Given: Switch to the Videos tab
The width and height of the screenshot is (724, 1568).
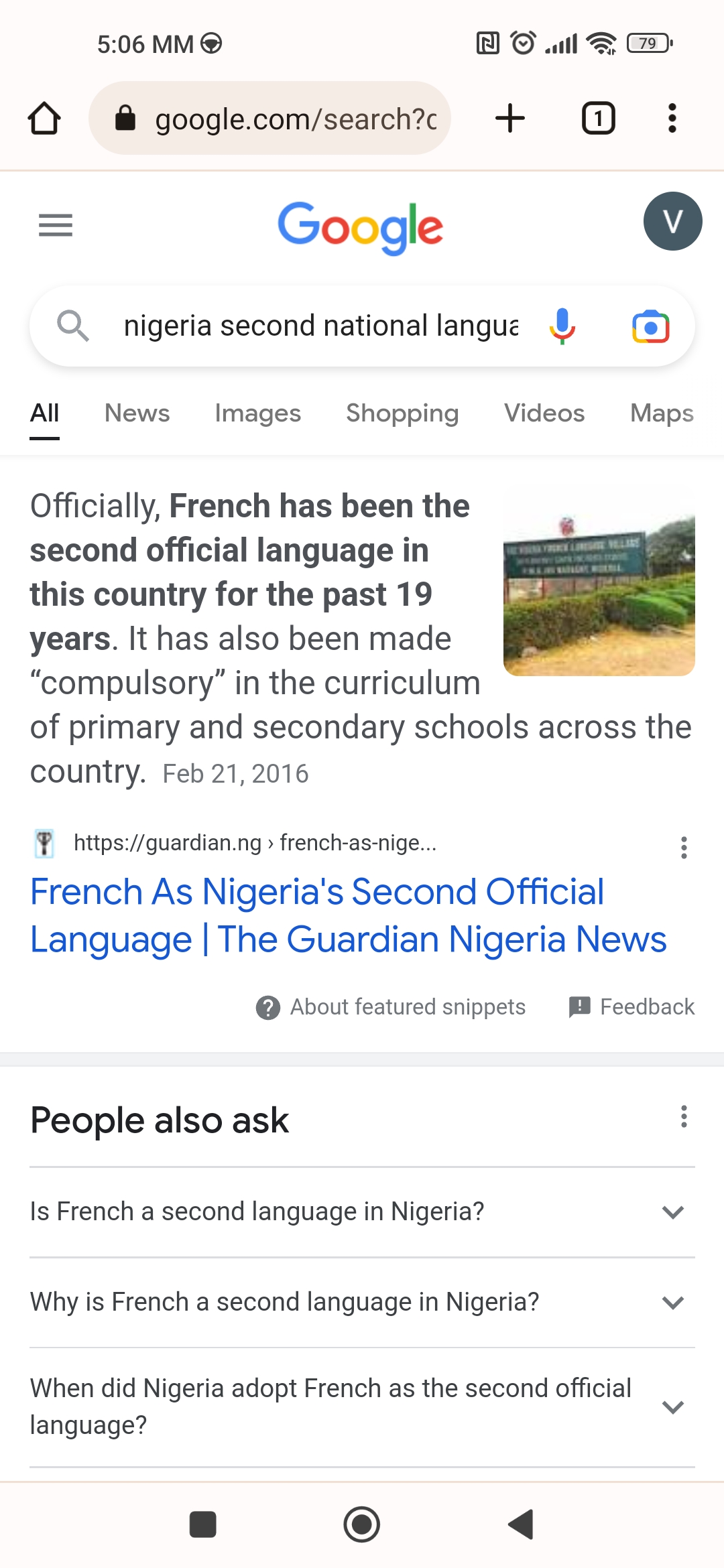Looking at the screenshot, I should click(x=544, y=413).
